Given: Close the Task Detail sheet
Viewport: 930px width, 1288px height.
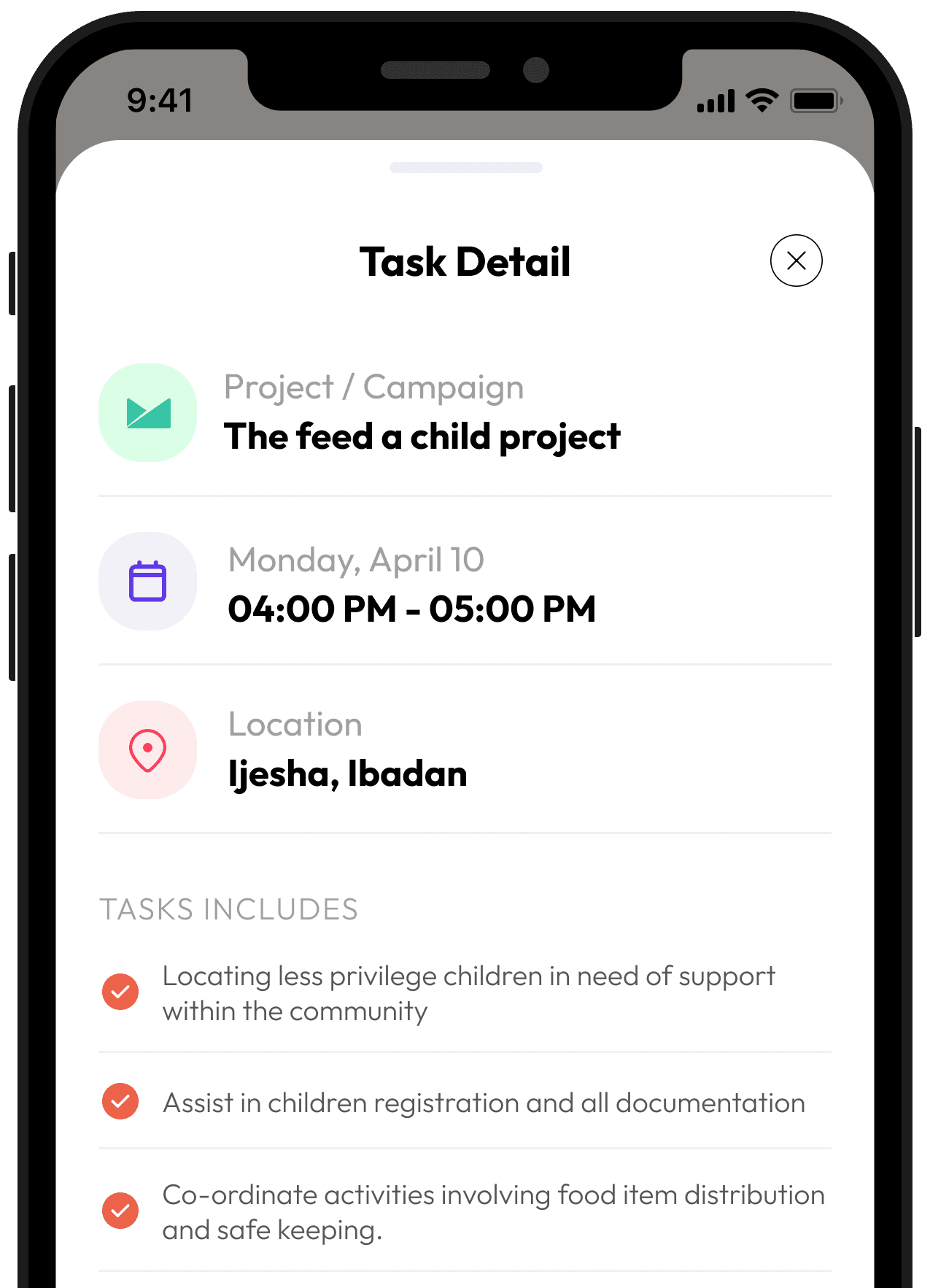Looking at the screenshot, I should pos(796,261).
